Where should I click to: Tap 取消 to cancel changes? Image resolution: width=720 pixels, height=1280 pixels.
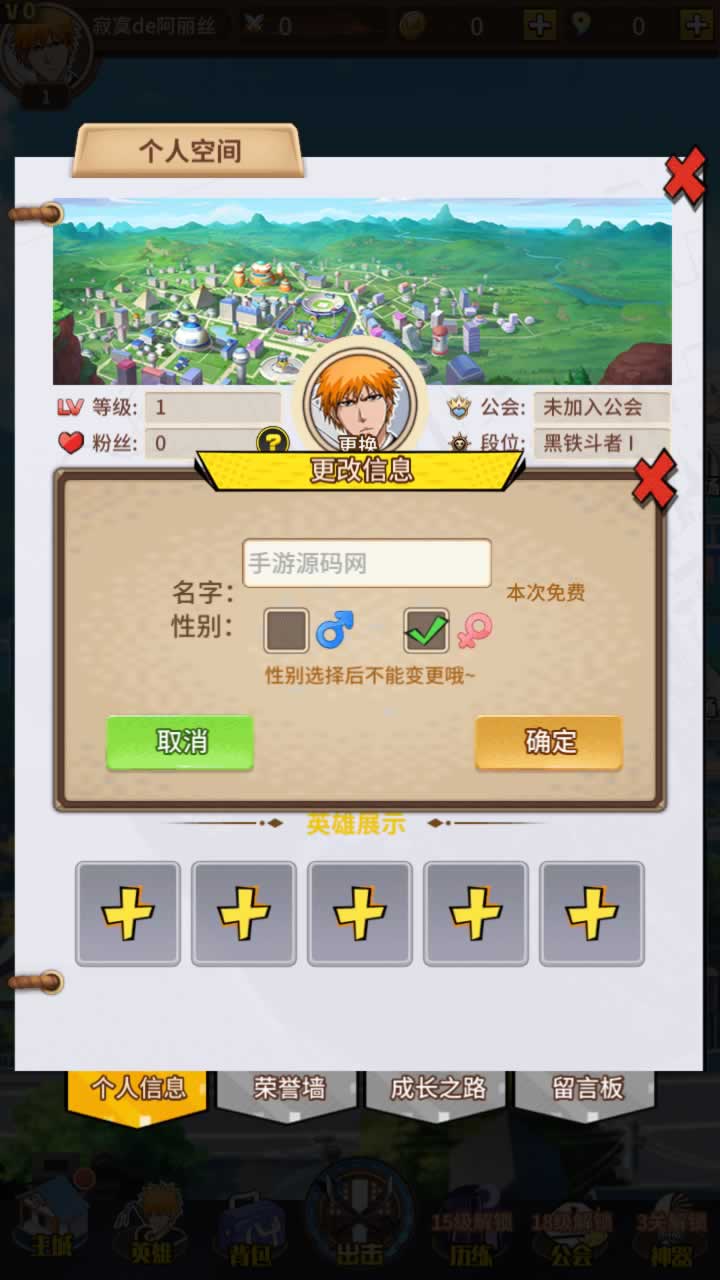click(x=180, y=742)
